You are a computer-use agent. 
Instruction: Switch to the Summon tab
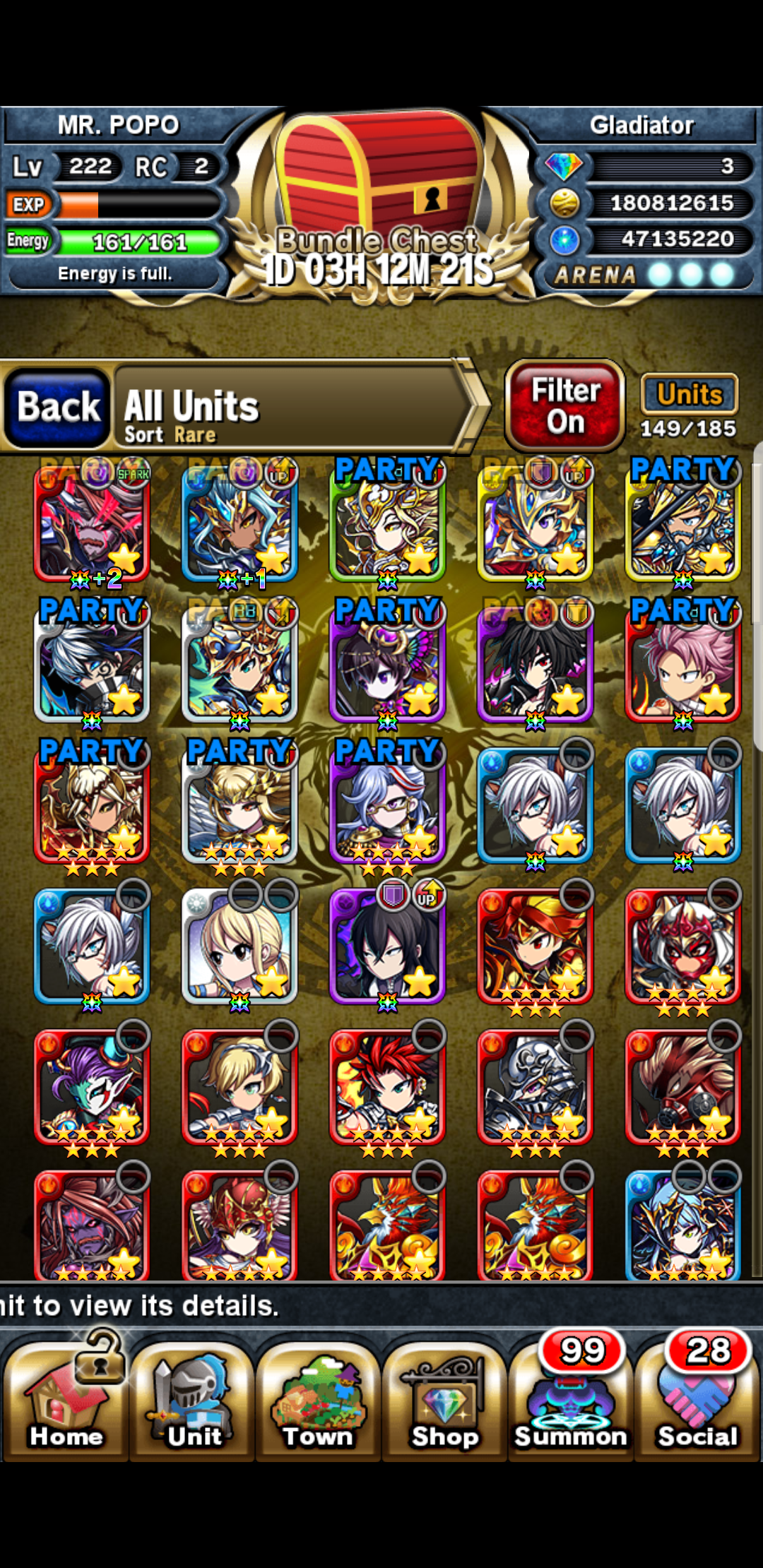(x=571, y=1402)
